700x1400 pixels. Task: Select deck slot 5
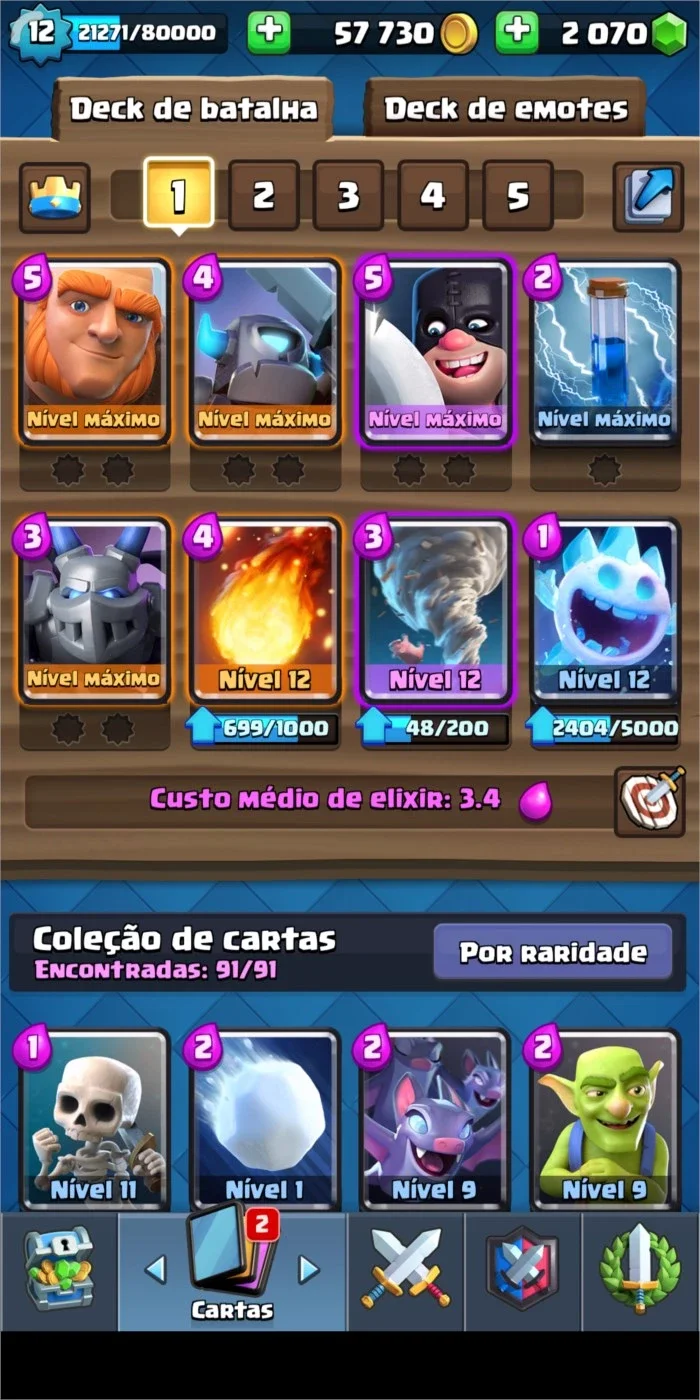(517, 195)
